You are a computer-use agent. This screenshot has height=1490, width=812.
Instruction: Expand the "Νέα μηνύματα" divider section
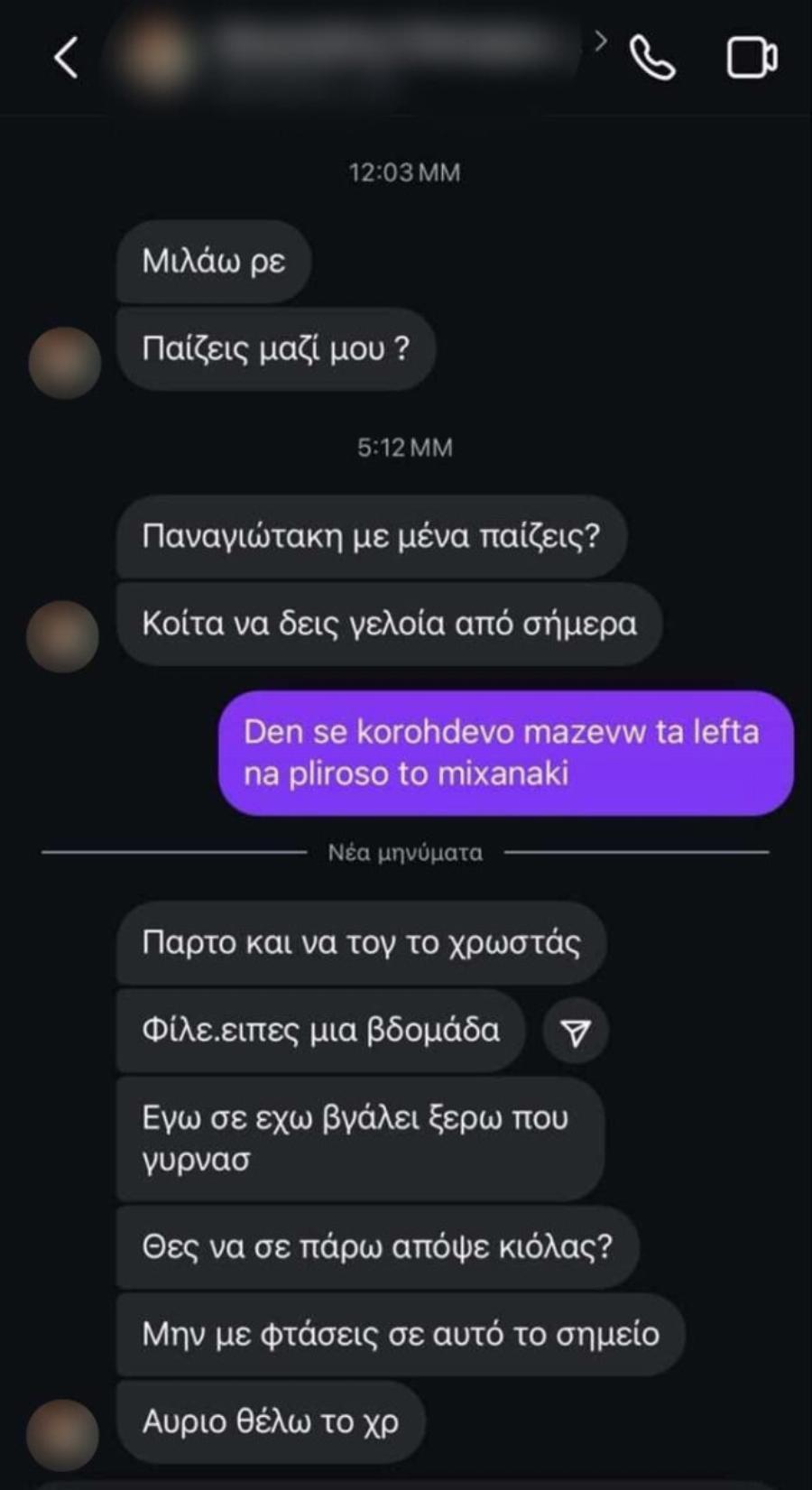click(x=405, y=852)
